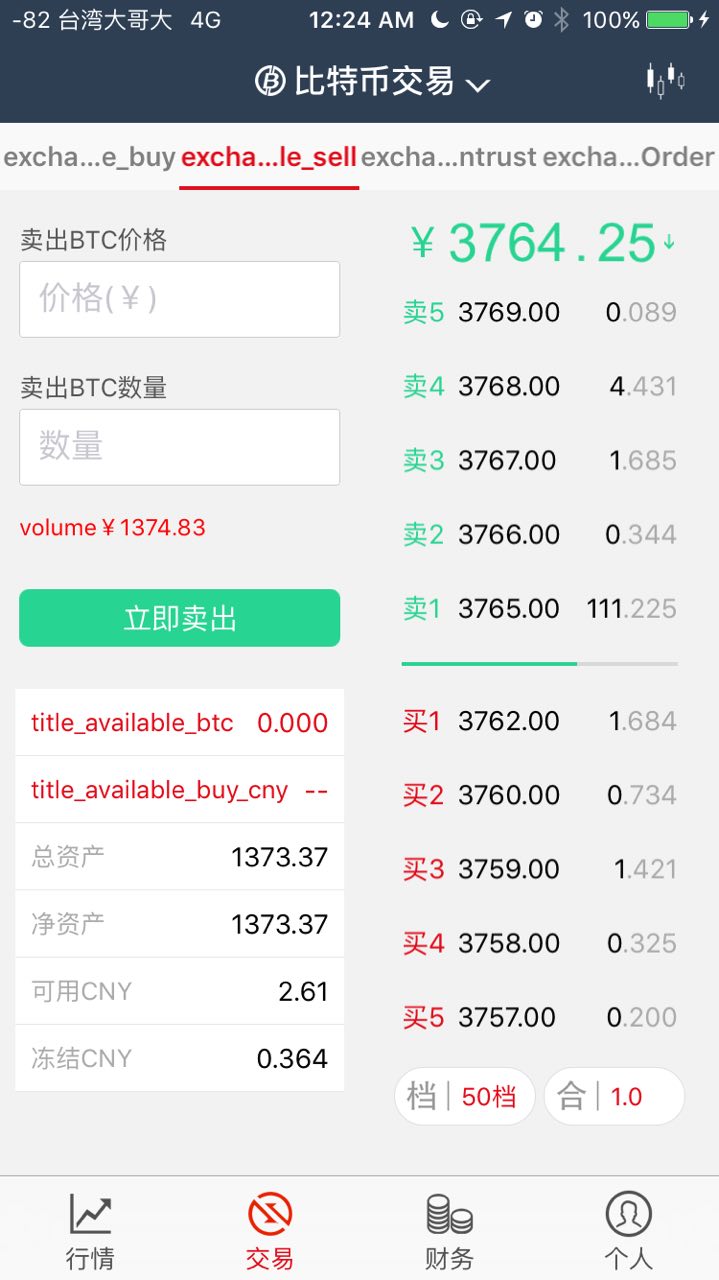Go to the 行情 market tab
The height and width of the screenshot is (1280, 719).
click(x=90, y=1230)
